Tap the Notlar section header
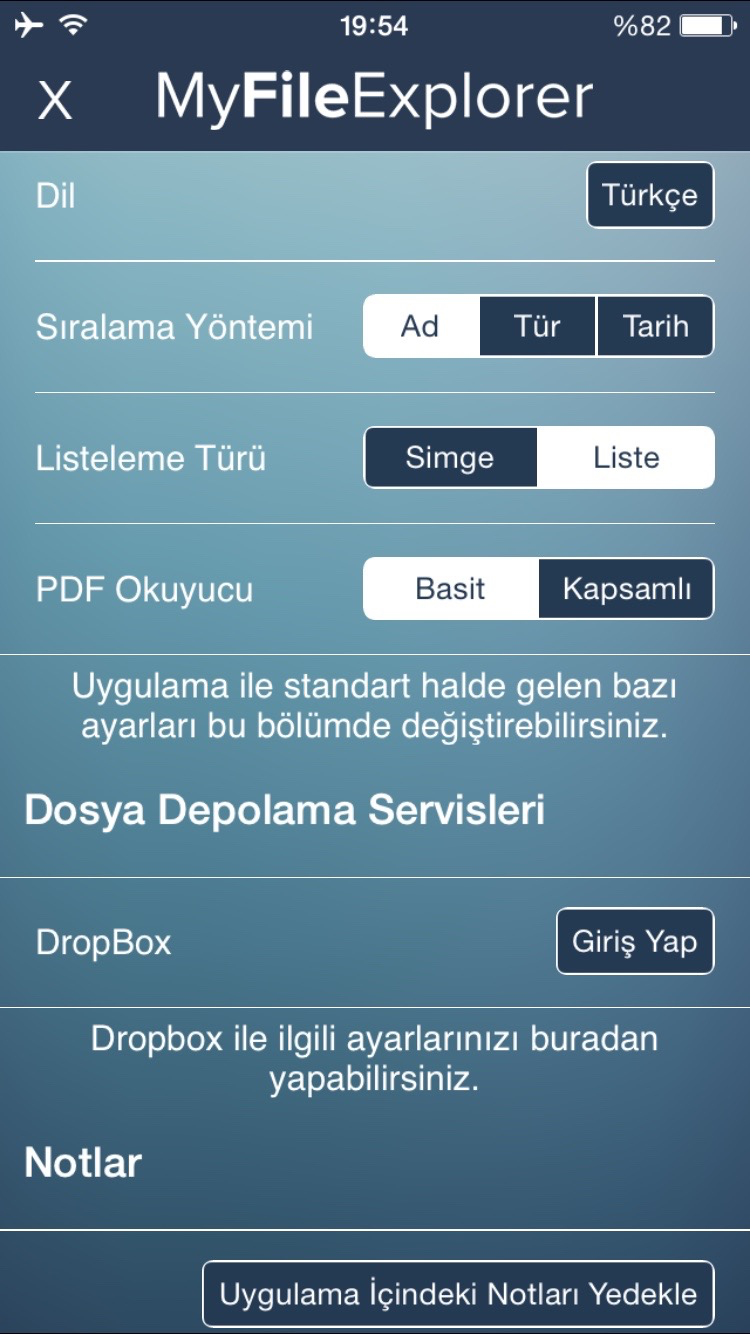 pyautogui.click(x=80, y=1162)
